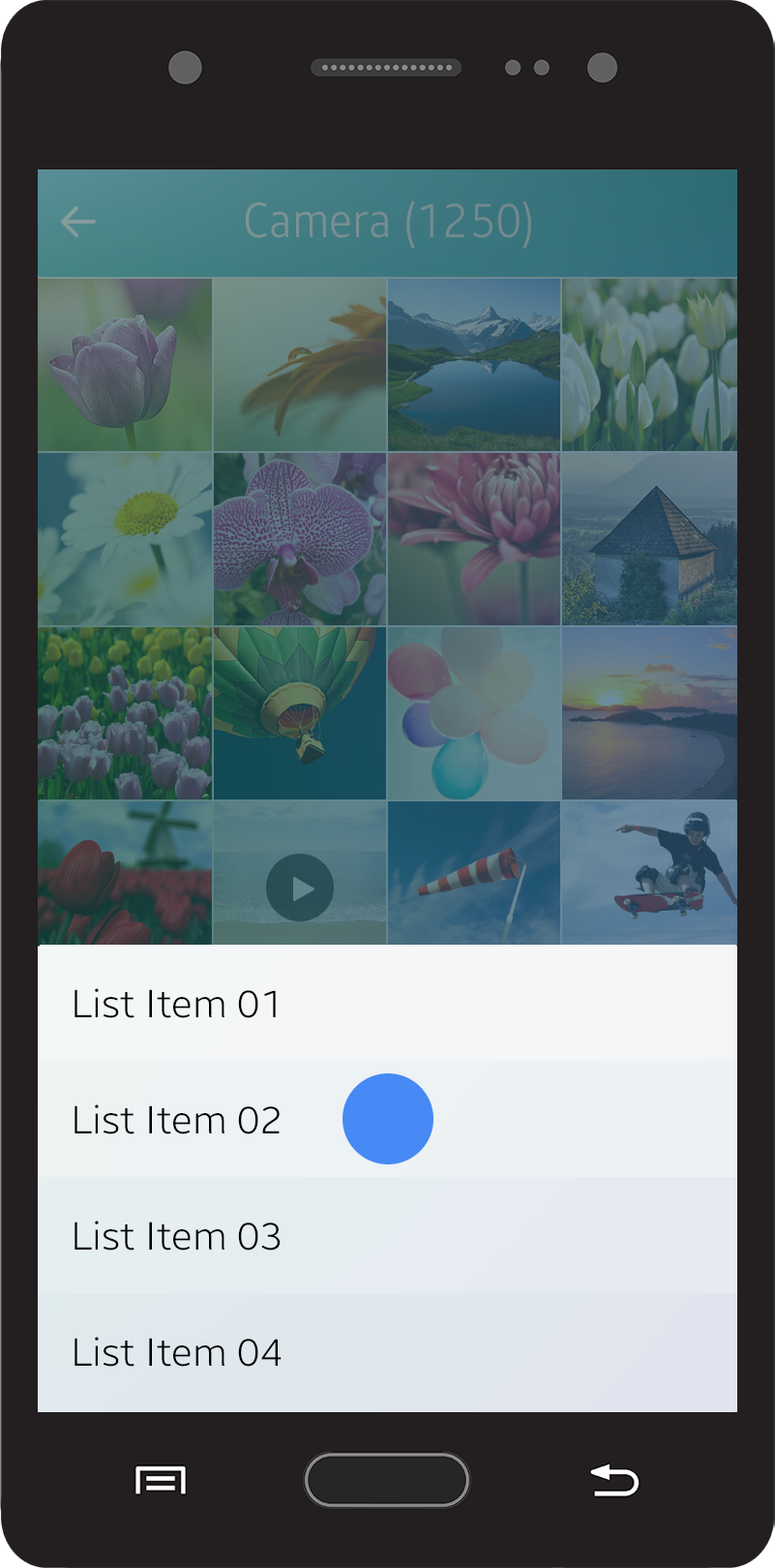Open the sunset beach photo
Screen dimensions: 775x1568
click(648, 712)
